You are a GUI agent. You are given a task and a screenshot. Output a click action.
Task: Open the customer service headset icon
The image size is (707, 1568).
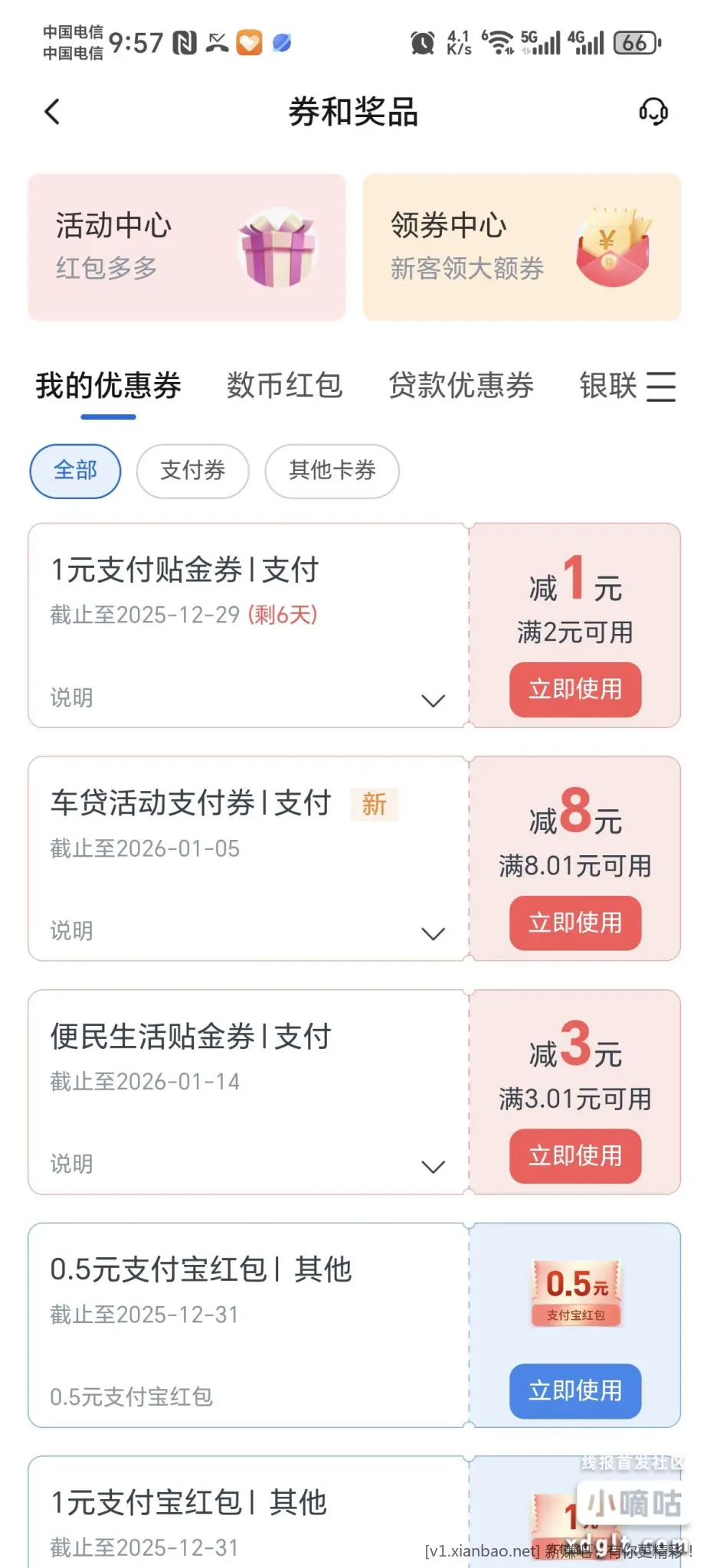click(x=653, y=112)
